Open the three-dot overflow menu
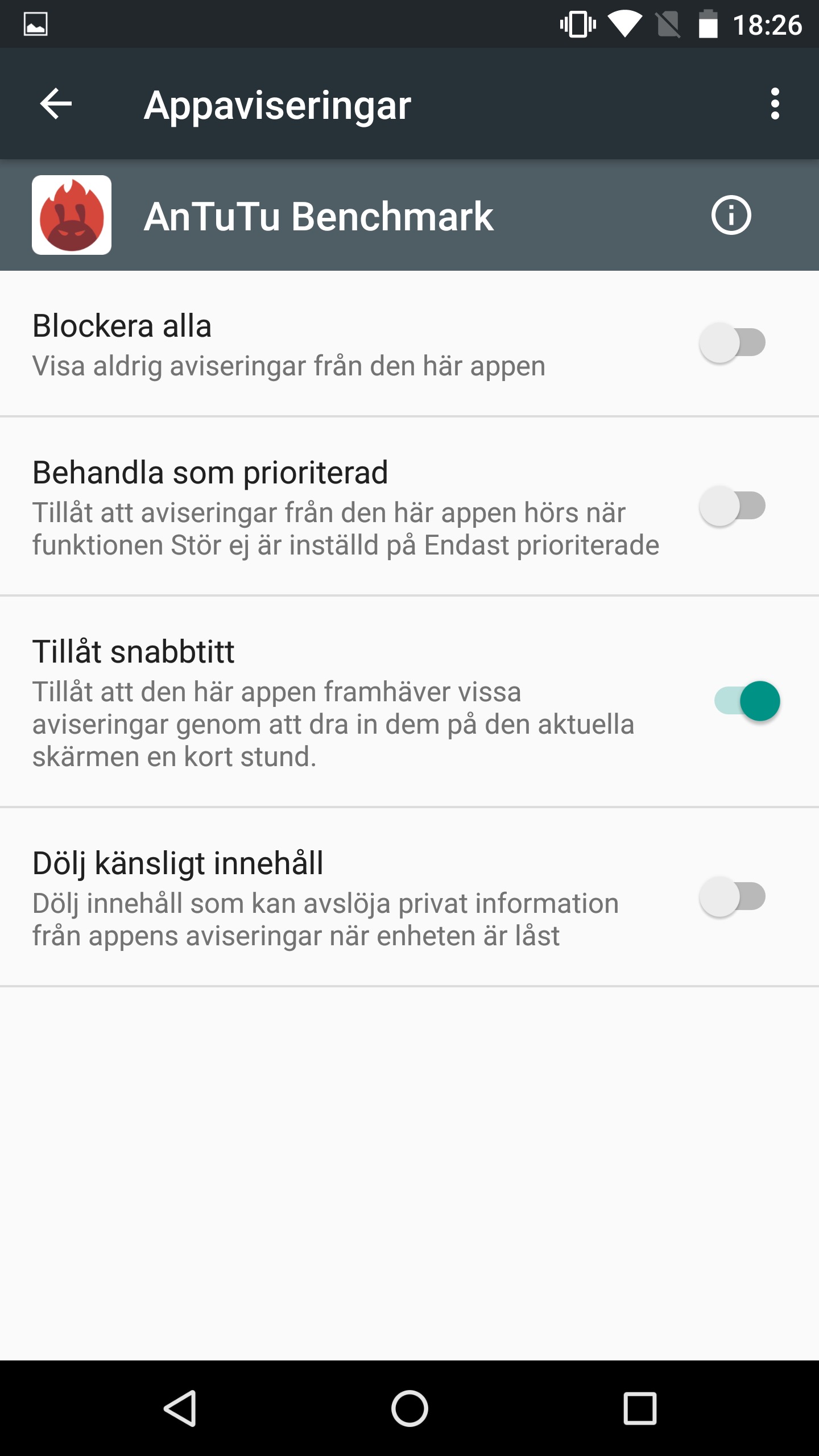819x1456 pixels. [775, 104]
